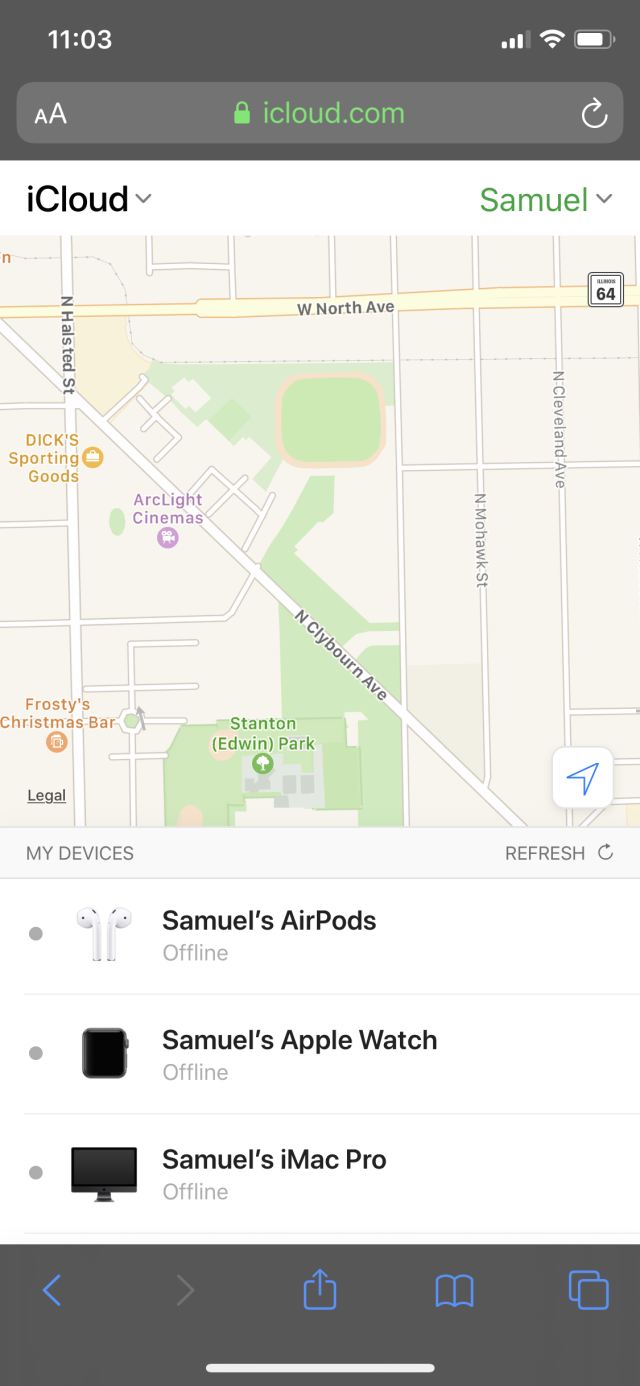Select Samuel's AirPods
The width and height of the screenshot is (640, 1386).
tap(320, 935)
